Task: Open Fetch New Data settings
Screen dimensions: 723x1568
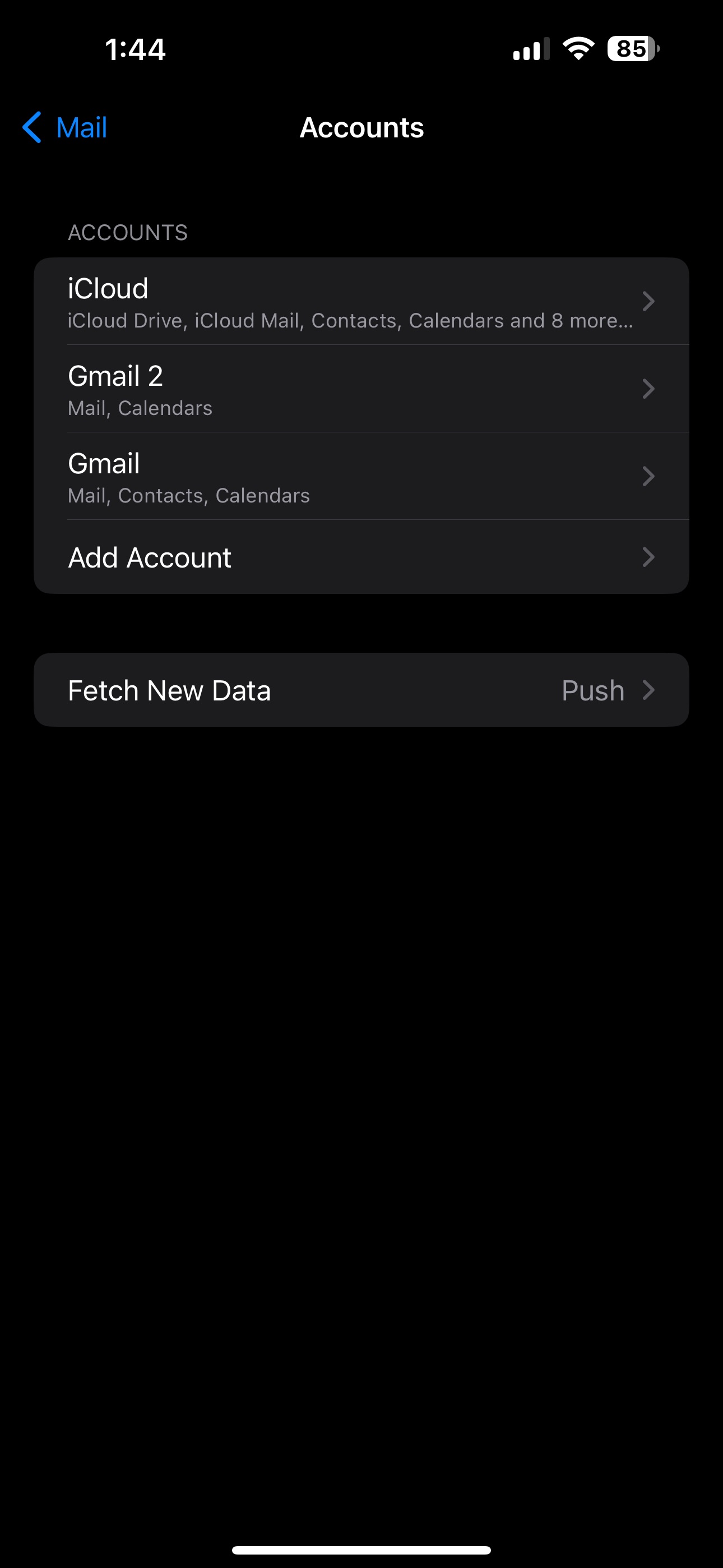Action: [361, 690]
